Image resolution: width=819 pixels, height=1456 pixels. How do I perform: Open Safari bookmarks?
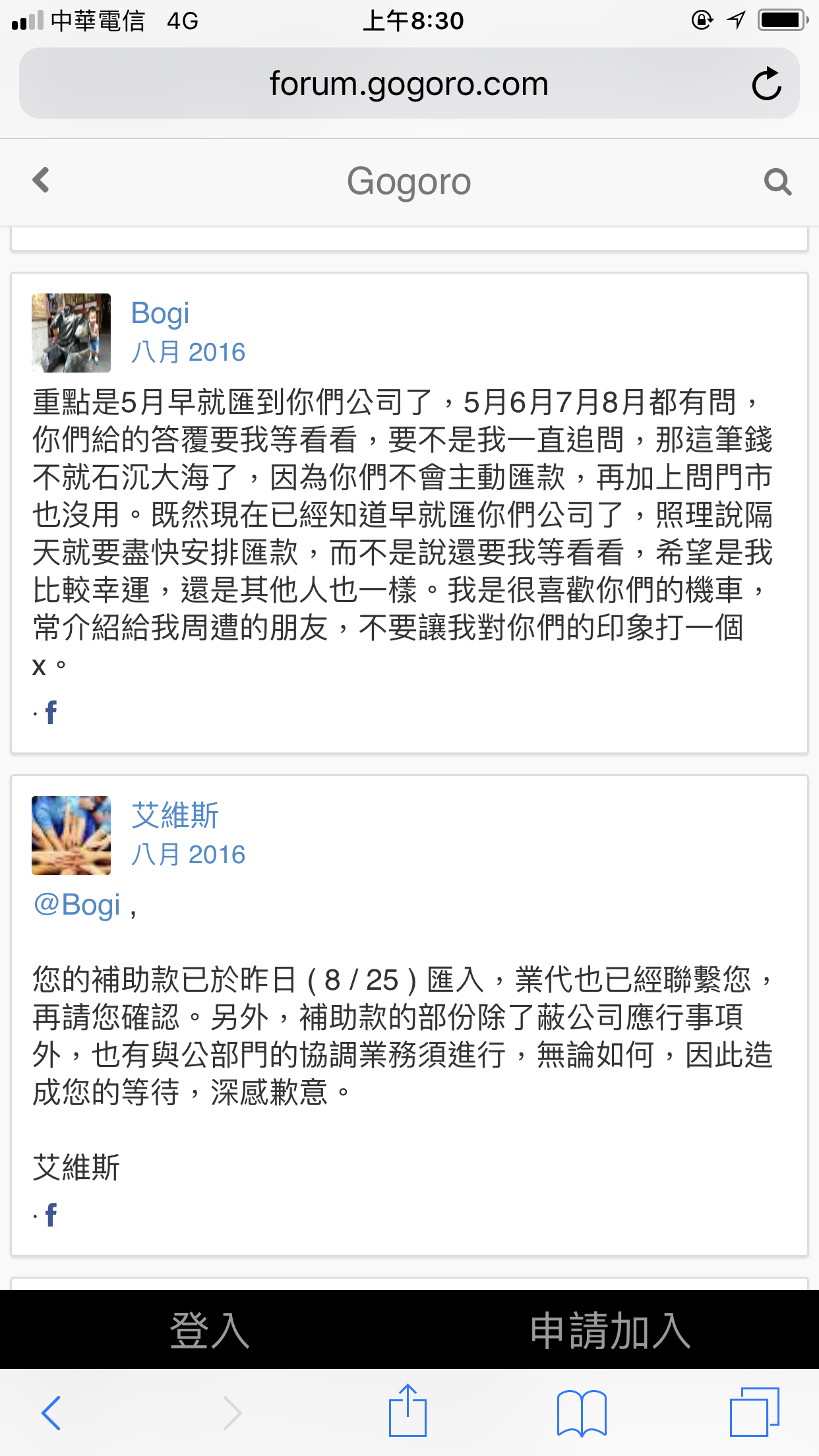click(x=582, y=1412)
